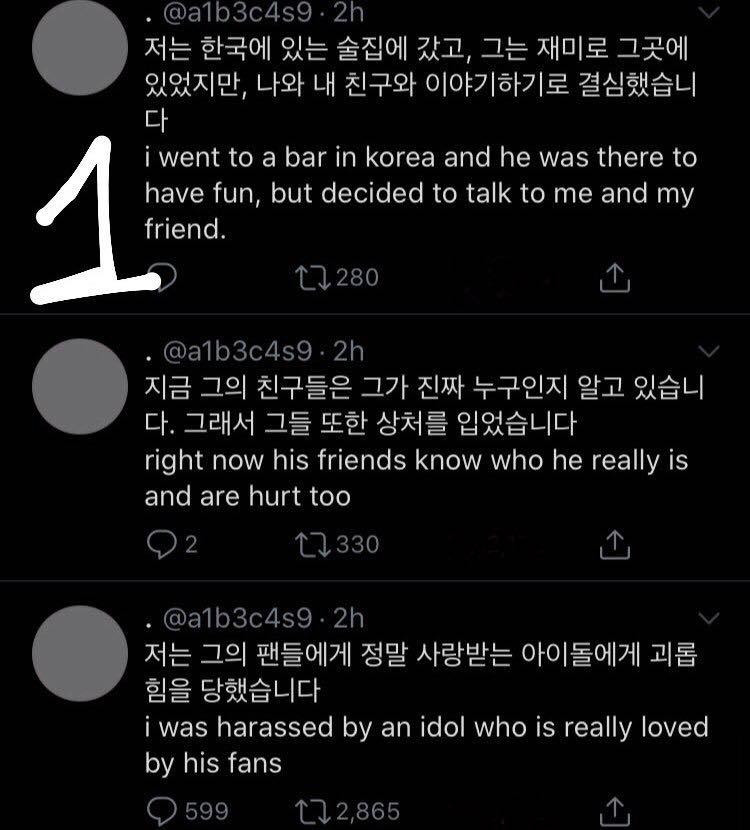Open replies on the tweet with 599 comments
Screen dimensions: 750x830
point(160,810)
